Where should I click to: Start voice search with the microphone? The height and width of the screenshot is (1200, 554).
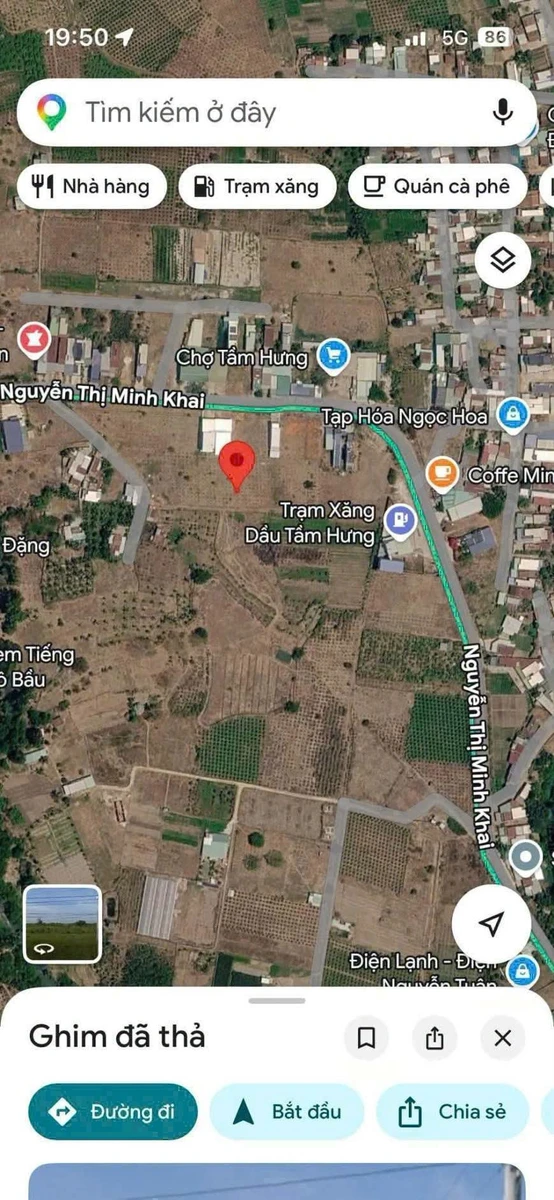tap(502, 112)
